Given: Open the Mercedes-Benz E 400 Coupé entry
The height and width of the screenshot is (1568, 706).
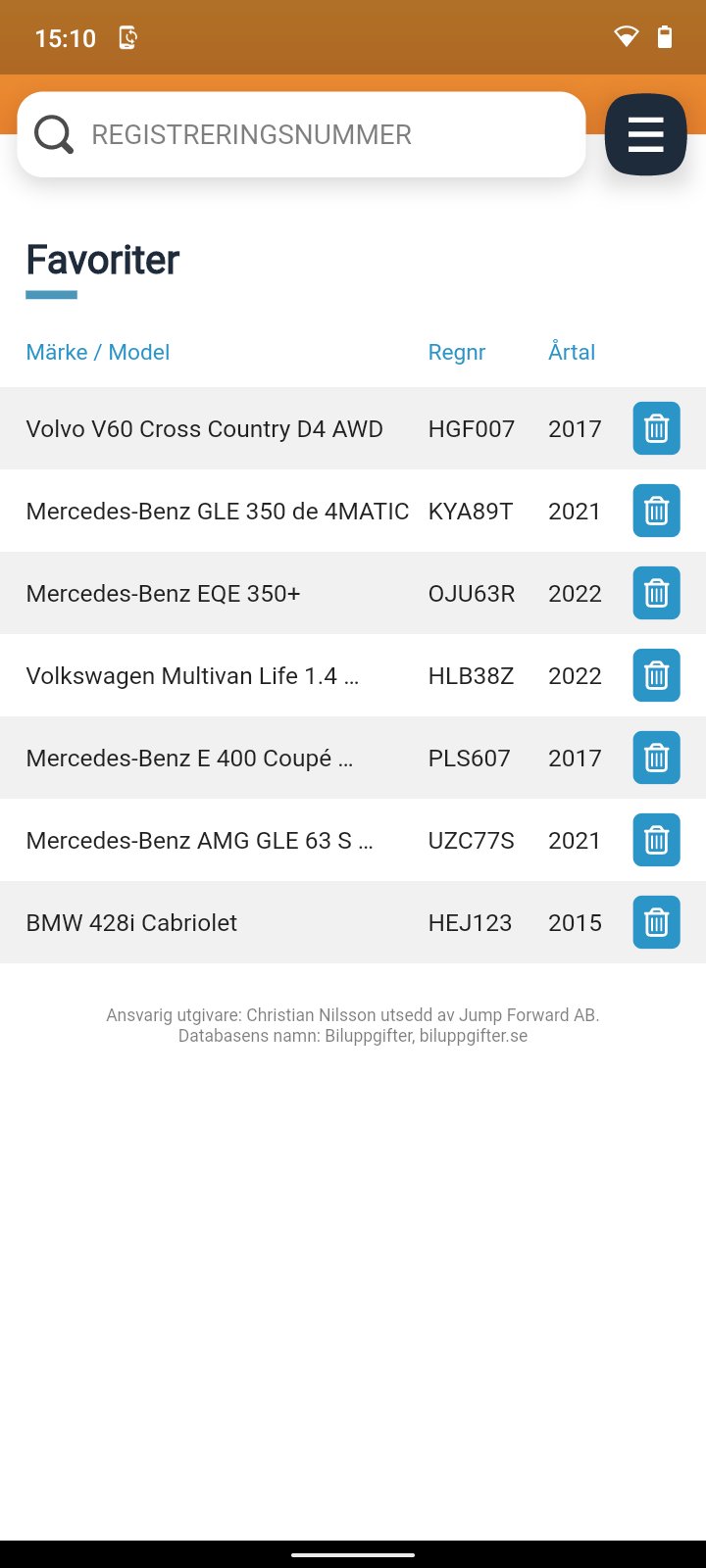Looking at the screenshot, I should 189,758.
